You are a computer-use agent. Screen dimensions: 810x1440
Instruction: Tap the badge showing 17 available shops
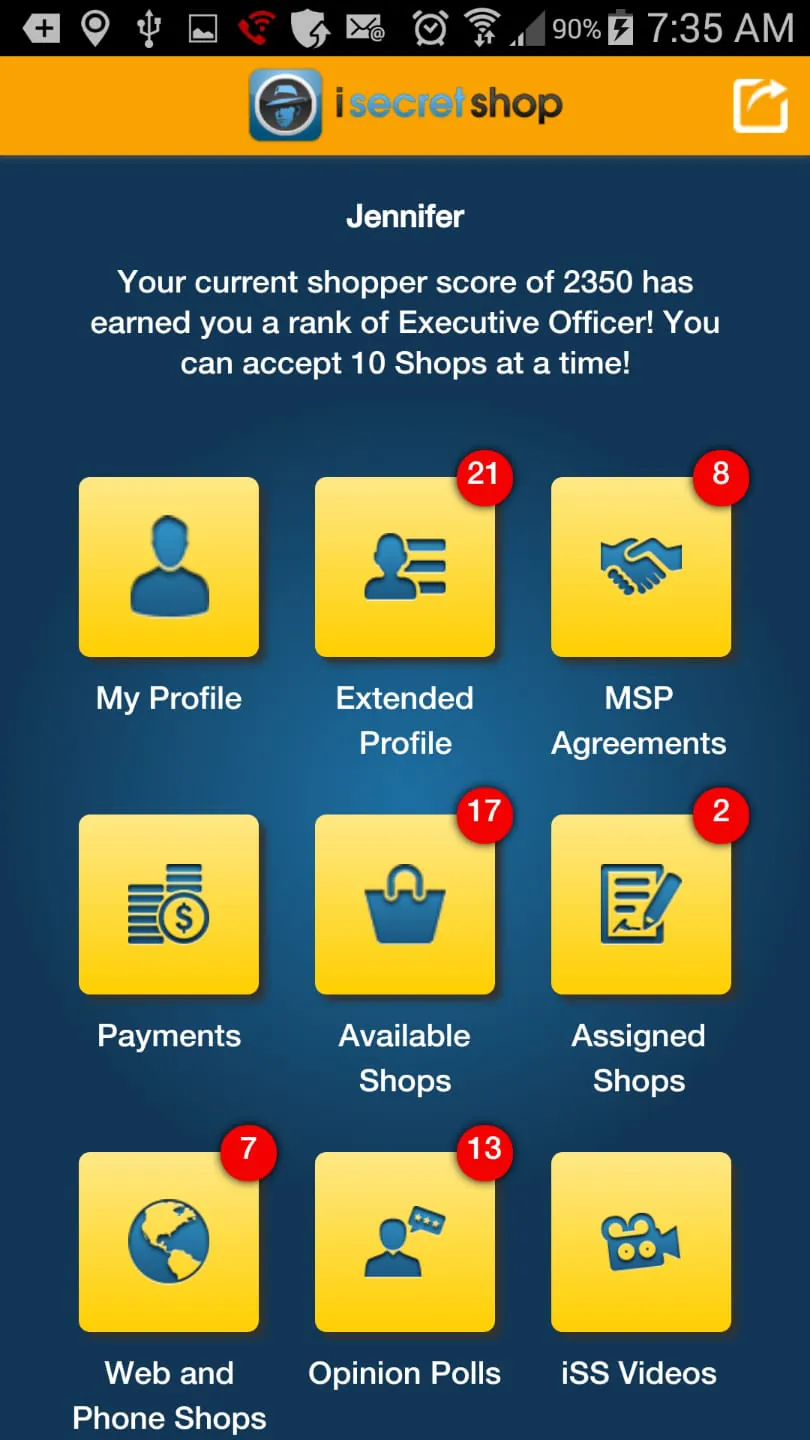click(484, 814)
